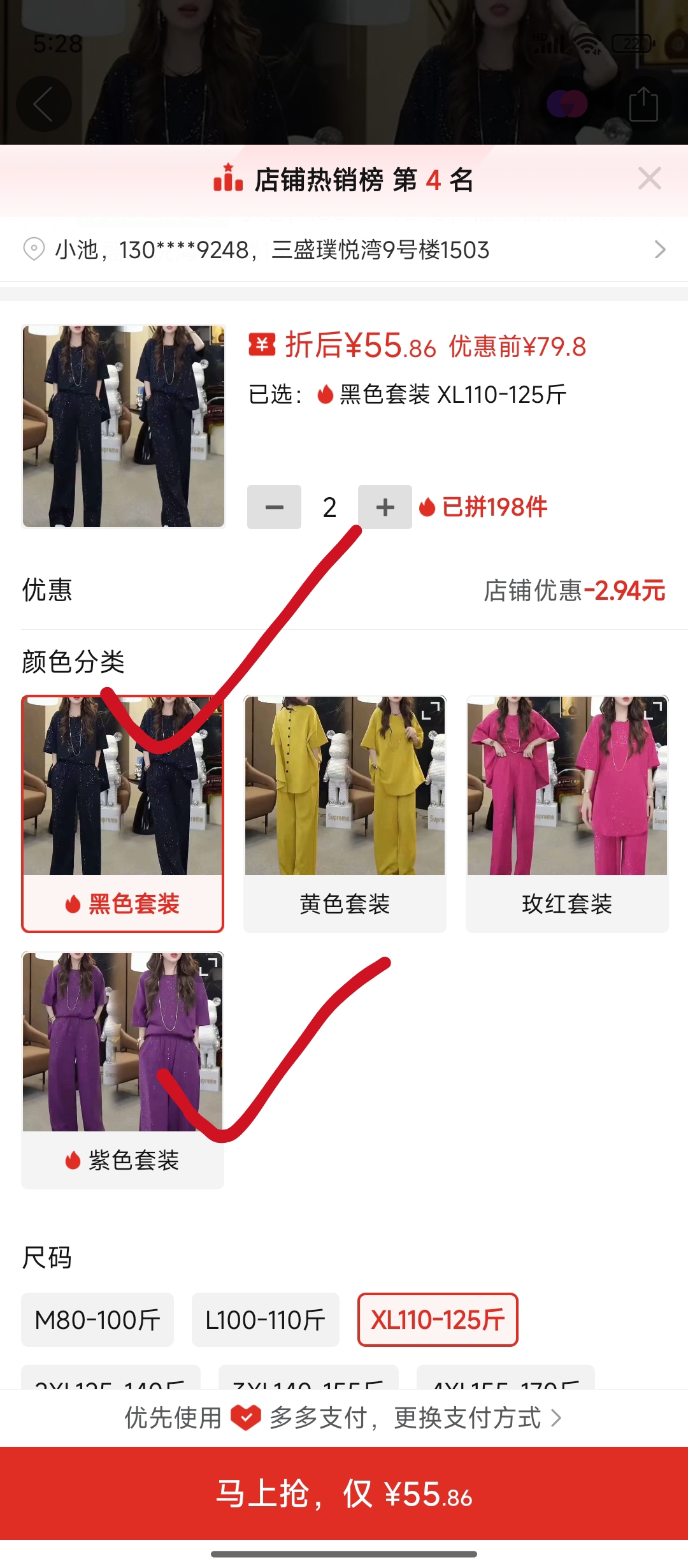The height and width of the screenshot is (1568, 688).
Task: Increase quantity with the plus button
Action: [x=385, y=507]
